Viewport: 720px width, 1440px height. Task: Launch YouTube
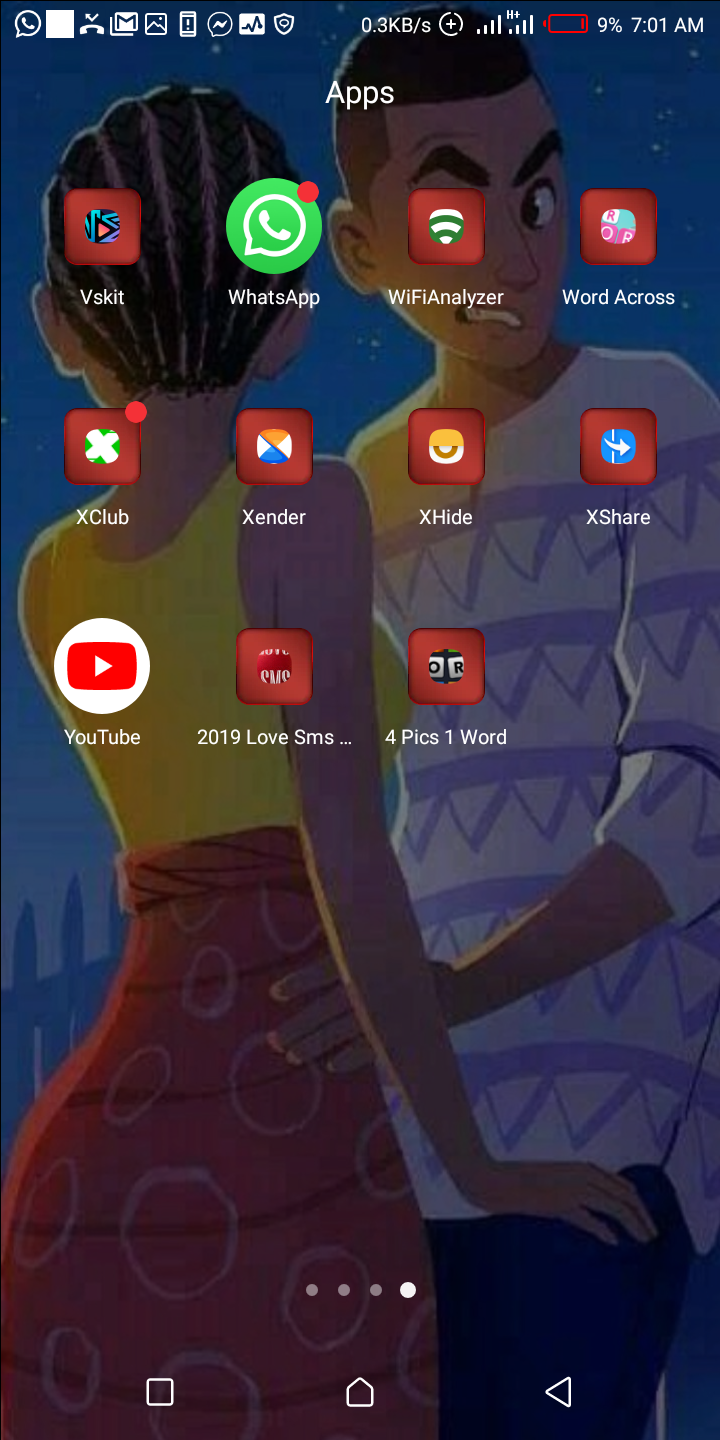point(102,666)
